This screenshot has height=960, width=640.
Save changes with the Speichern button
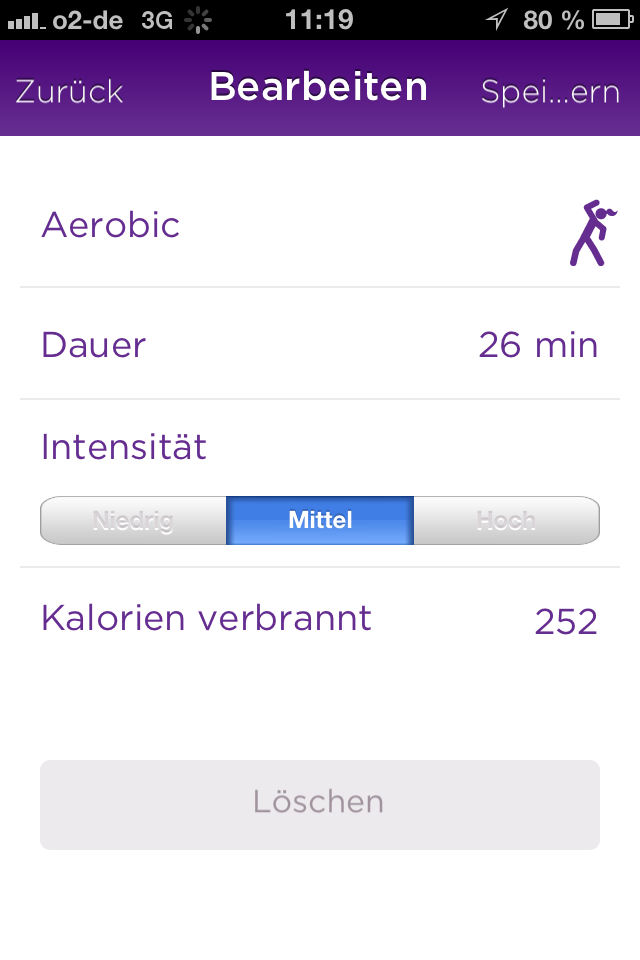click(550, 91)
